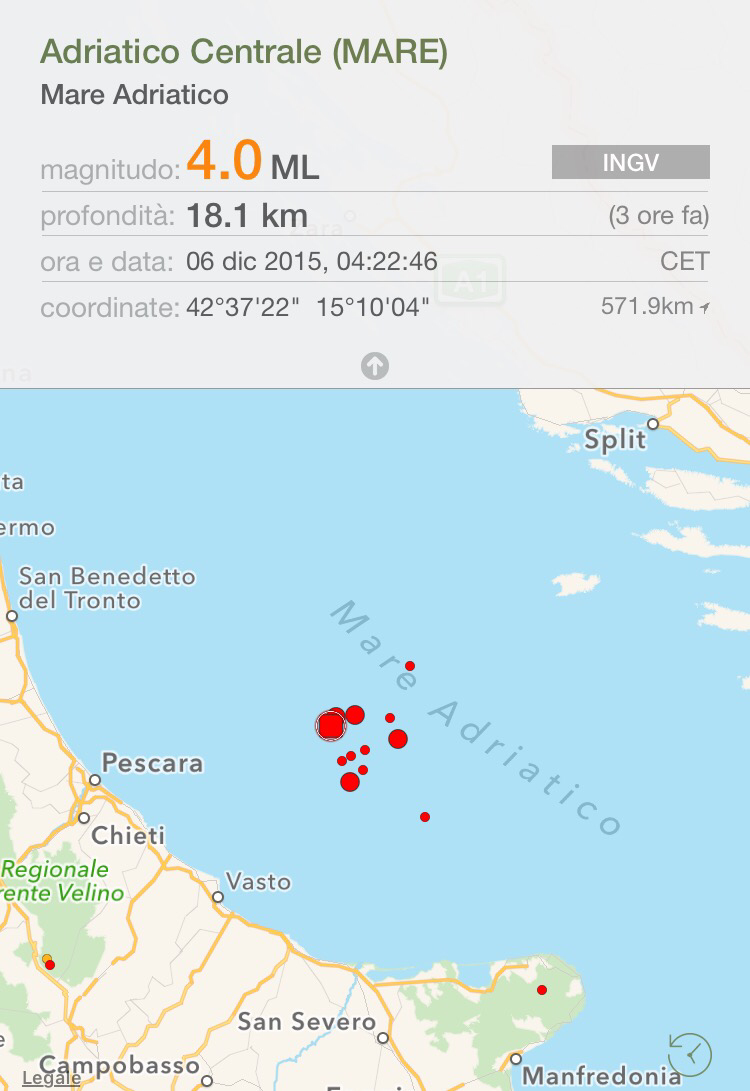750x1091 pixels.
Task: Tap the INGV source button
Action: [x=630, y=162]
